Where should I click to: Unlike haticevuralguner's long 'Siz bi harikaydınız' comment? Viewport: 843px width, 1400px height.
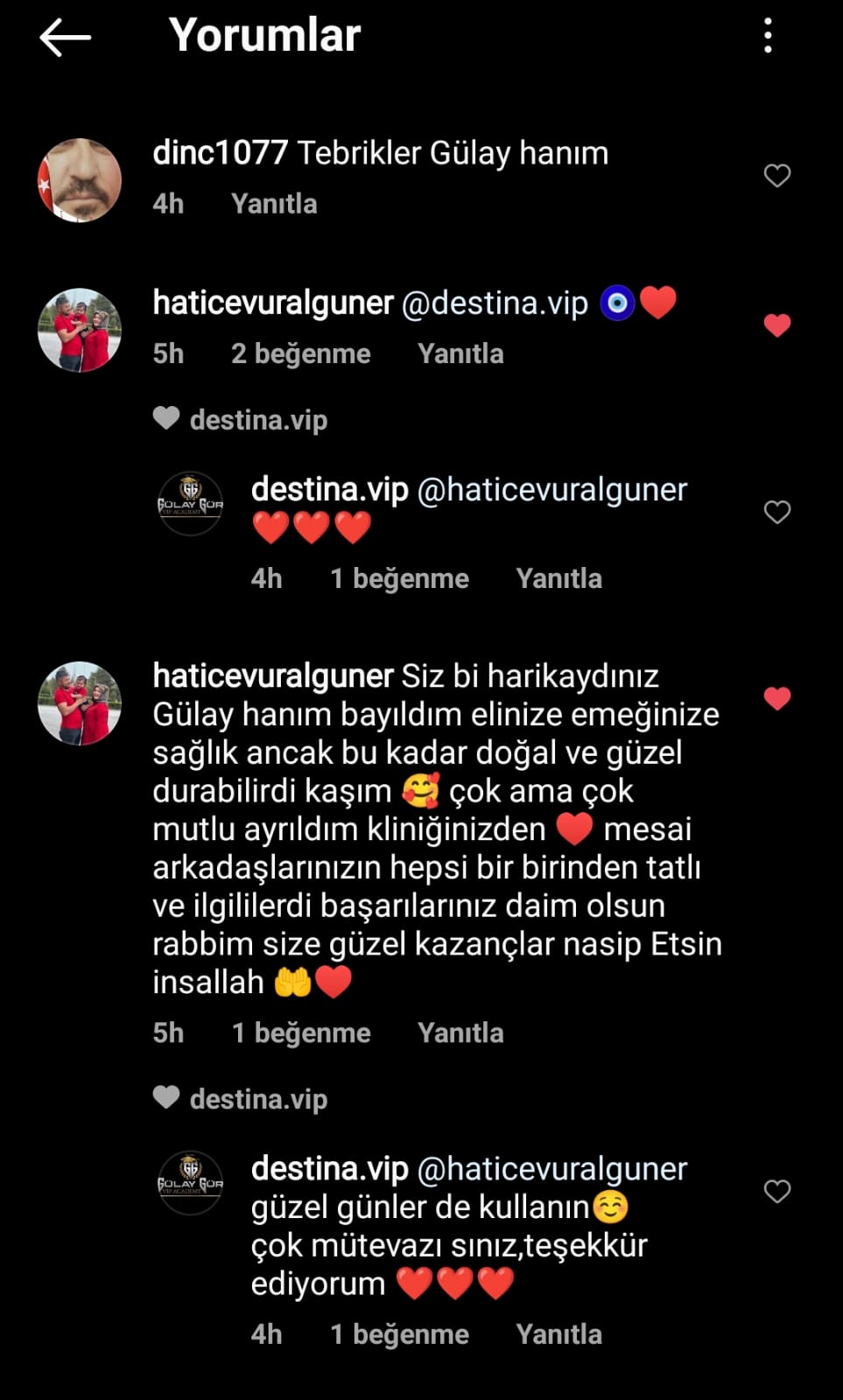[x=777, y=698]
